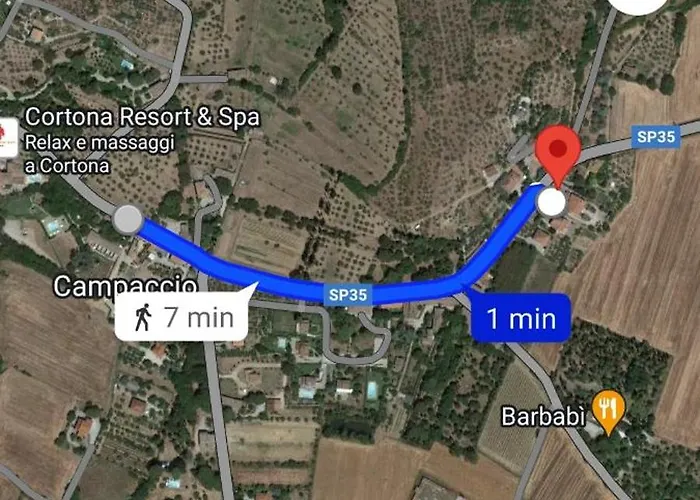Select the 7 min walking route label
Viewport: 700px width, 500px height.
(181, 318)
